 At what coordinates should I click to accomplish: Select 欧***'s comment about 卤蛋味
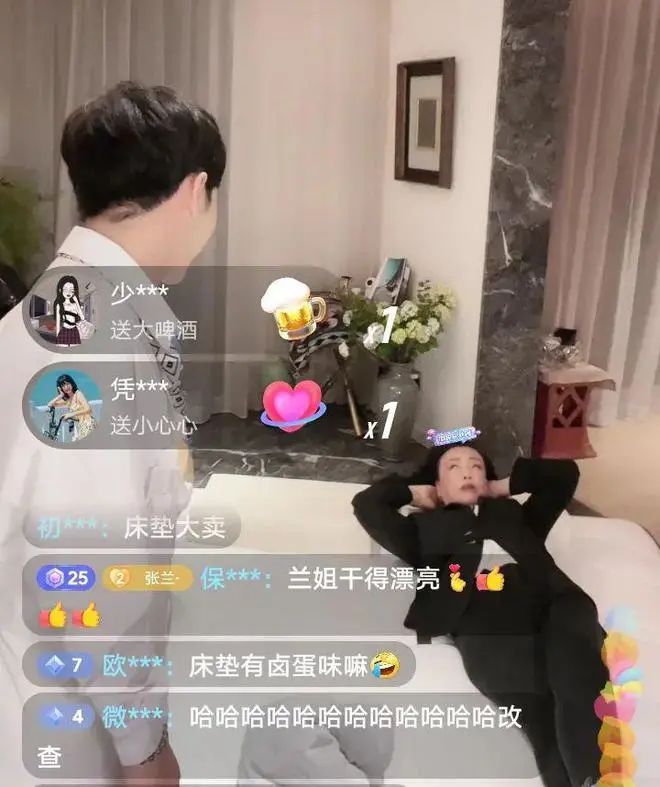pos(219,666)
